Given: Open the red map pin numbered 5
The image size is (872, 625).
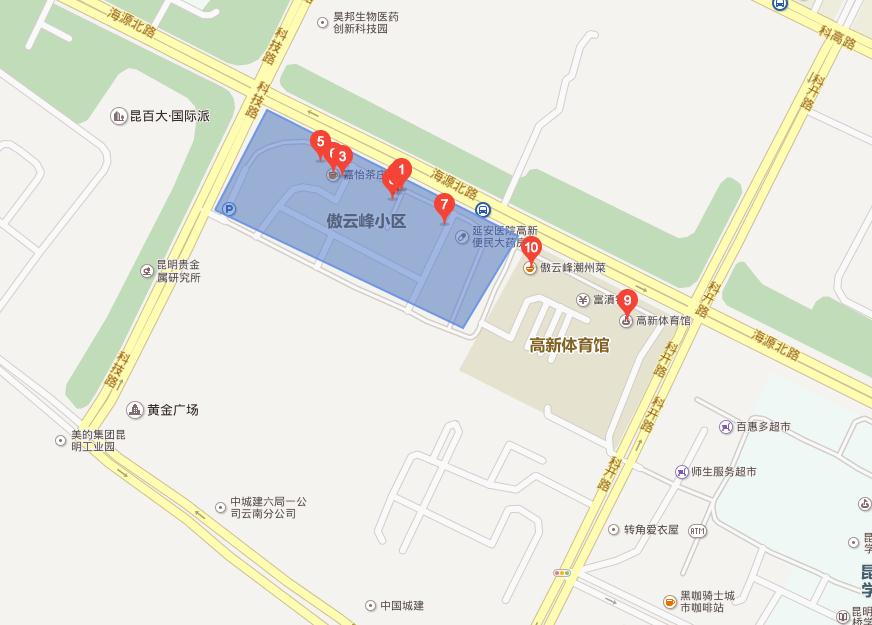Looking at the screenshot, I should pyautogui.click(x=320, y=143).
